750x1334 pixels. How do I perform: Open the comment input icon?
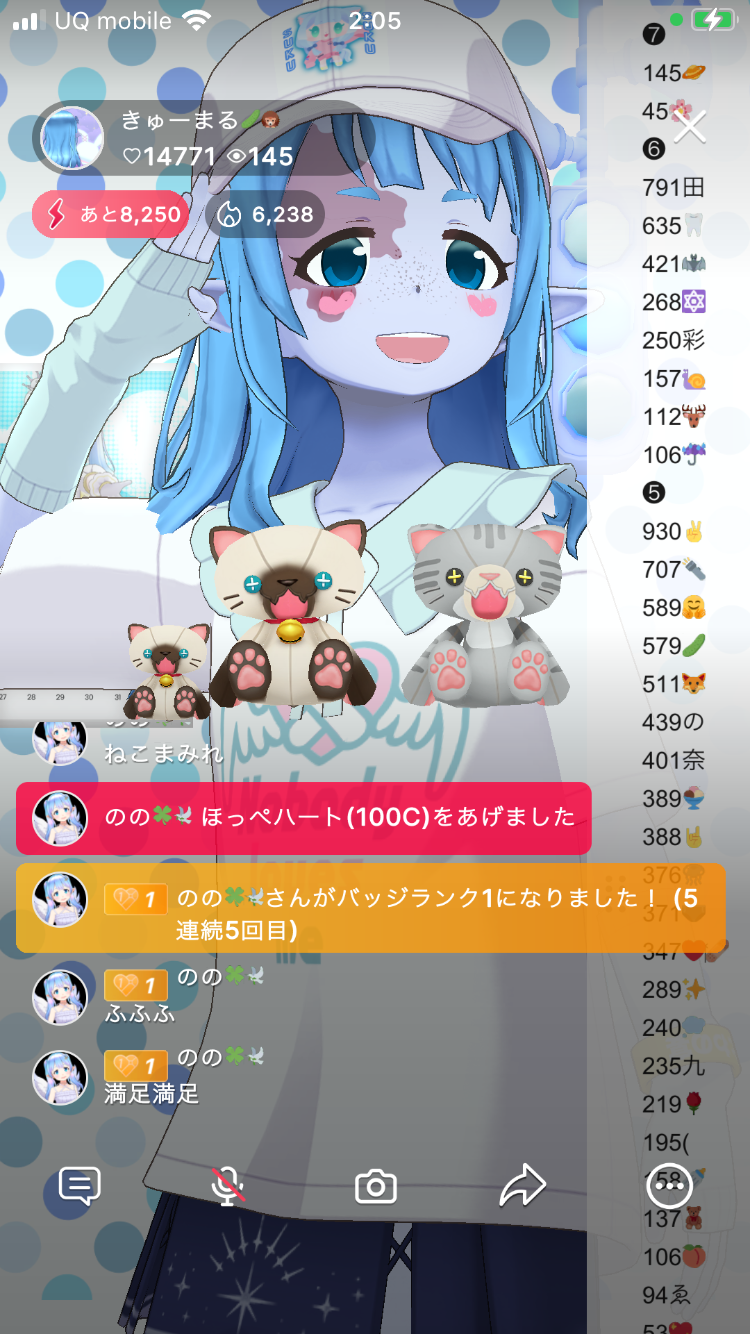pyautogui.click(x=79, y=1186)
